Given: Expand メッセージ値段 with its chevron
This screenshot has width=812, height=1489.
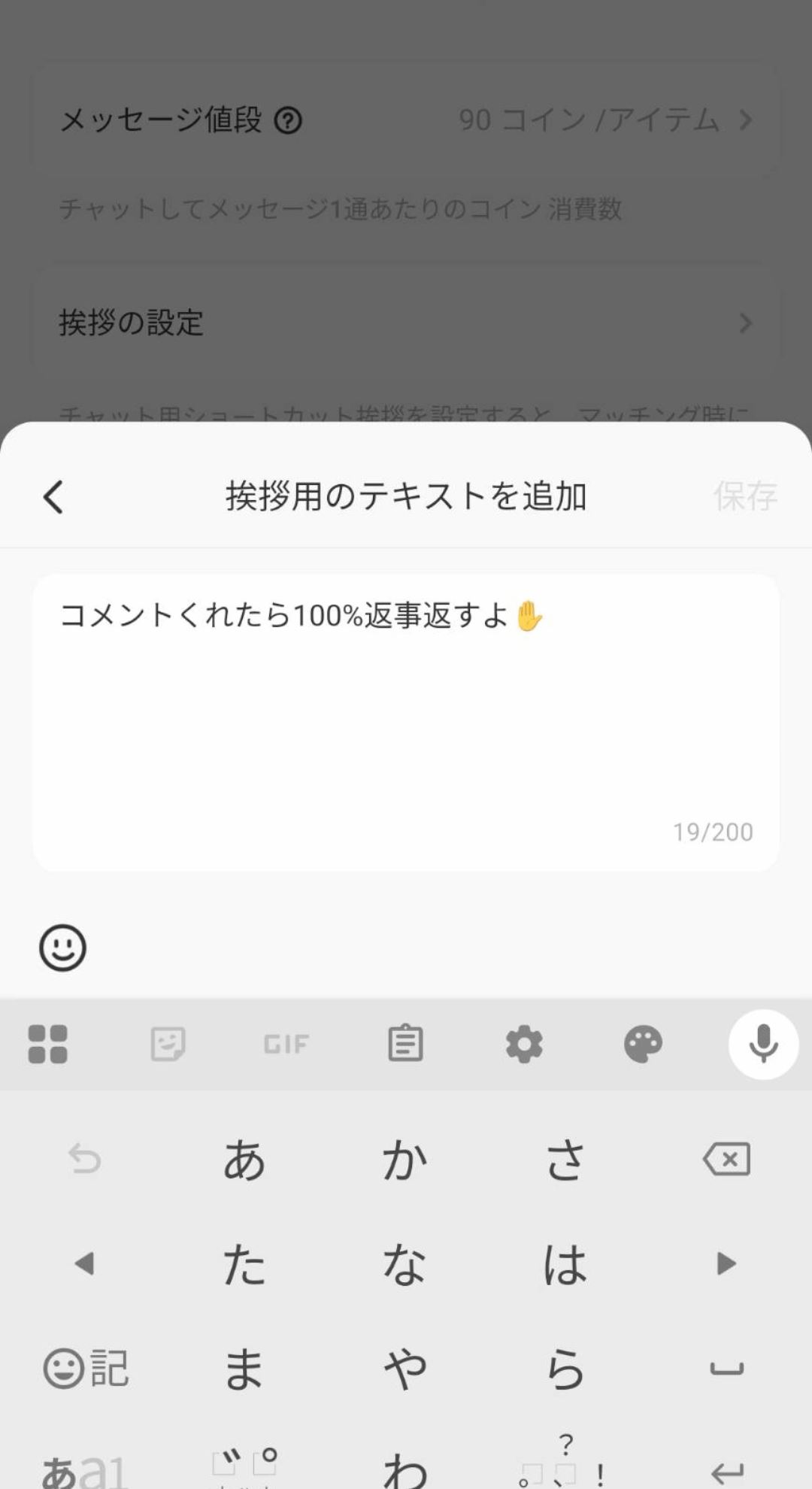Looking at the screenshot, I should click(746, 120).
